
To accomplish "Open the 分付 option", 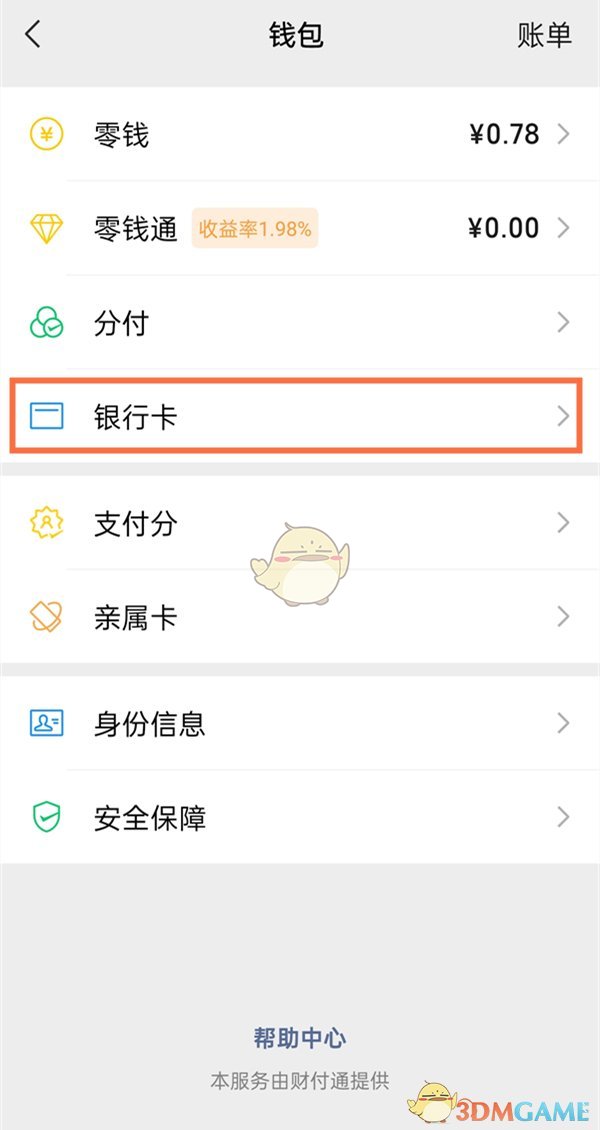I will (300, 323).
